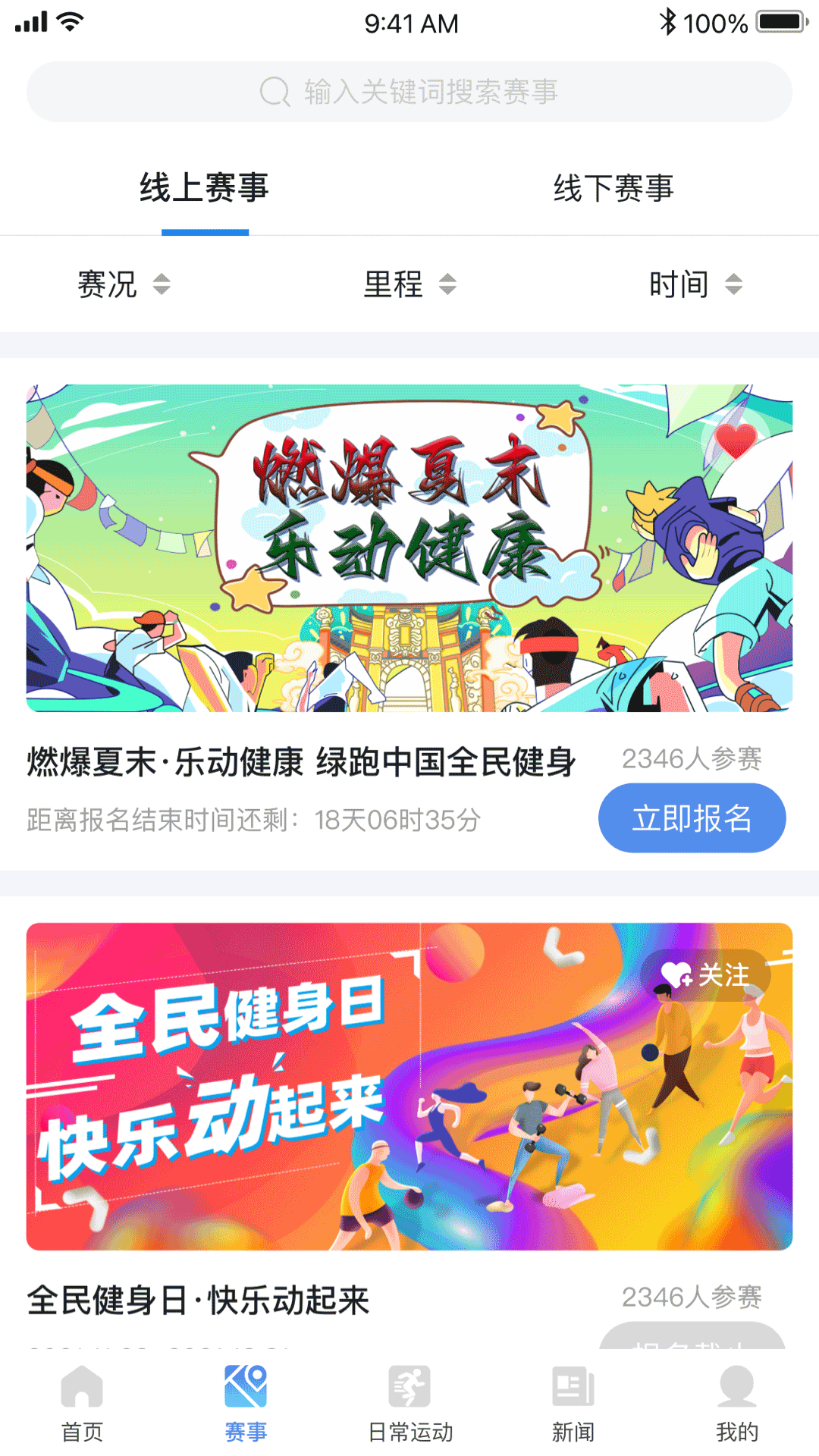Open the 新闻 tab
This screenshot has height=1456, width=819.
[x=573, y=1403]
